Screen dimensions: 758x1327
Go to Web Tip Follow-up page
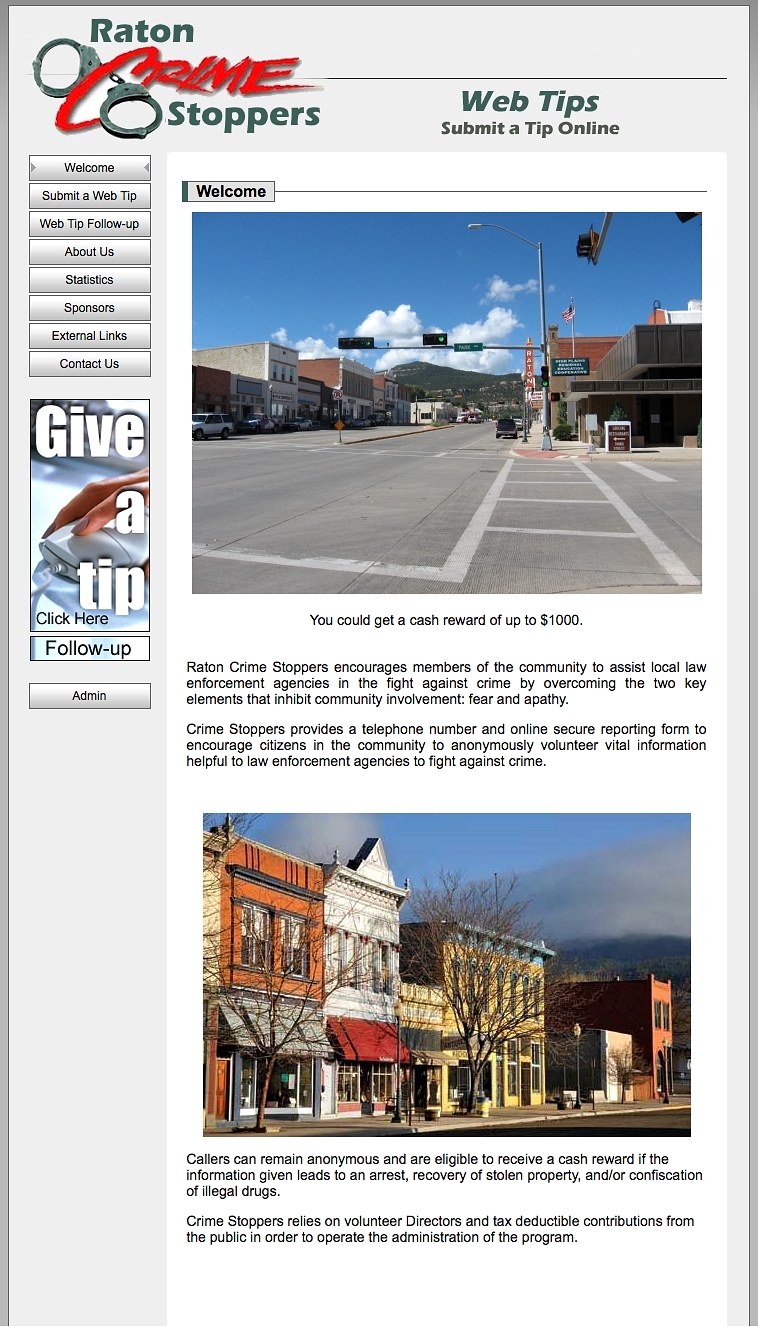(x=90, y=224)
